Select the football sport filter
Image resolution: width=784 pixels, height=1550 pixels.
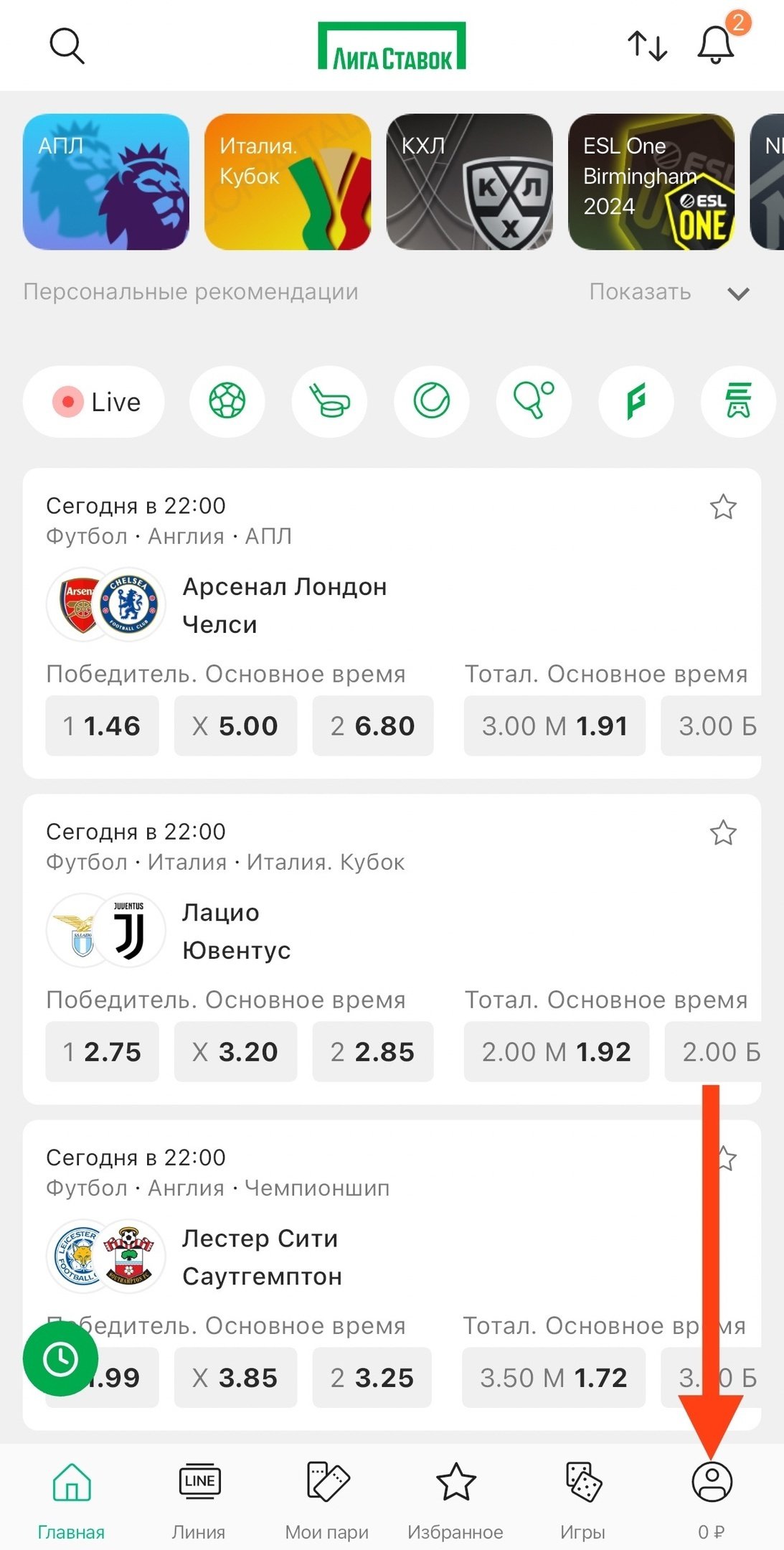coord(227,401)
